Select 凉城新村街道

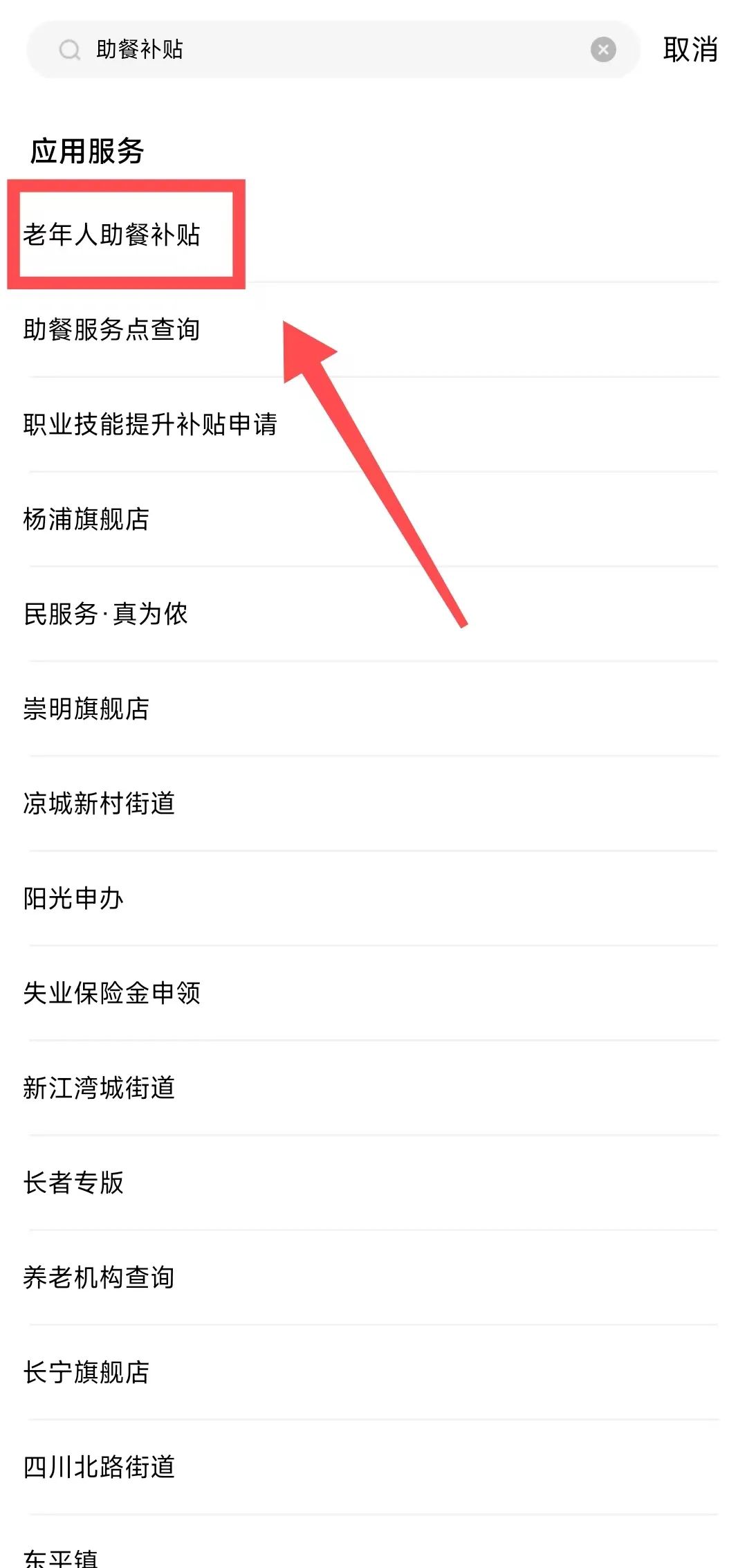coord(99,803)
